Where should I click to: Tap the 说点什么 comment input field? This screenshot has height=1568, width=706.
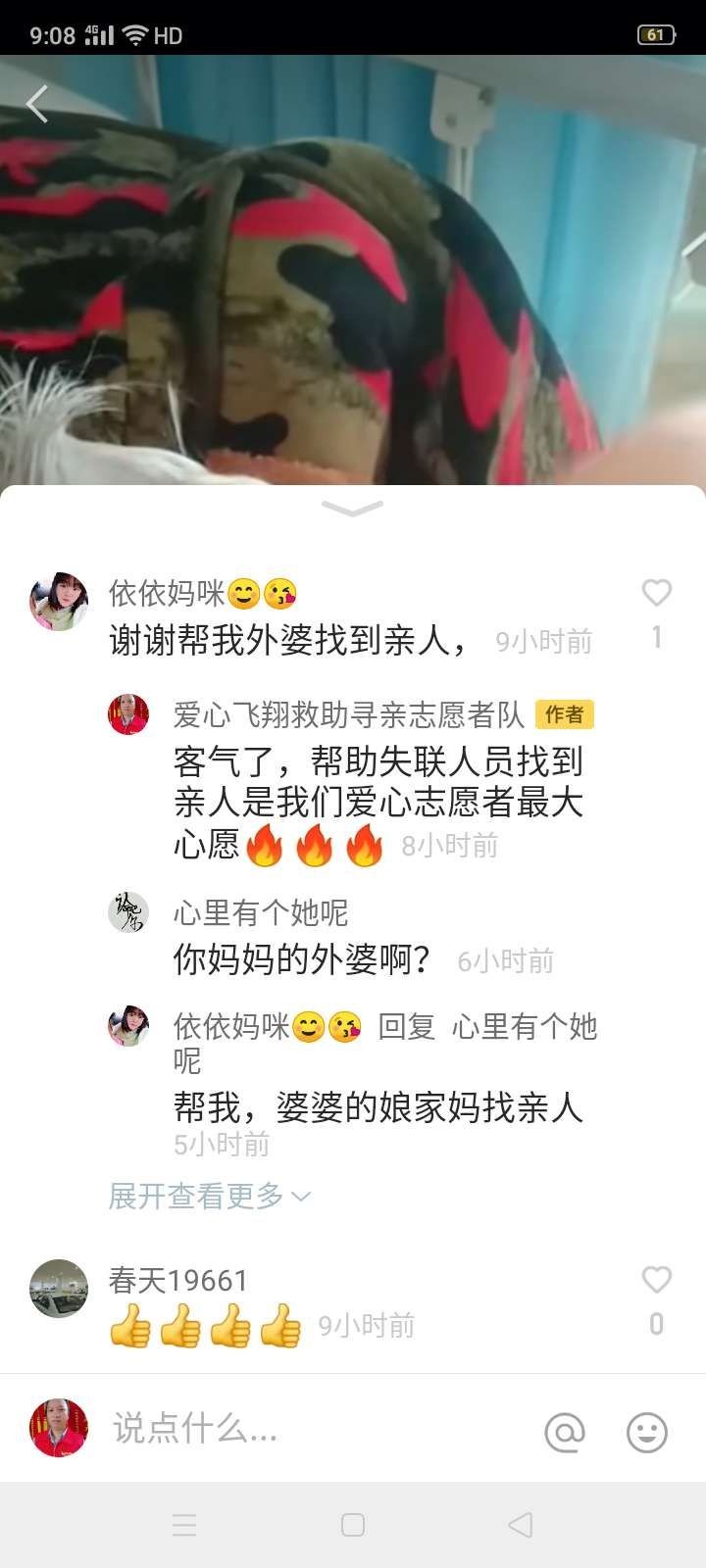(x=294, y=1429)
